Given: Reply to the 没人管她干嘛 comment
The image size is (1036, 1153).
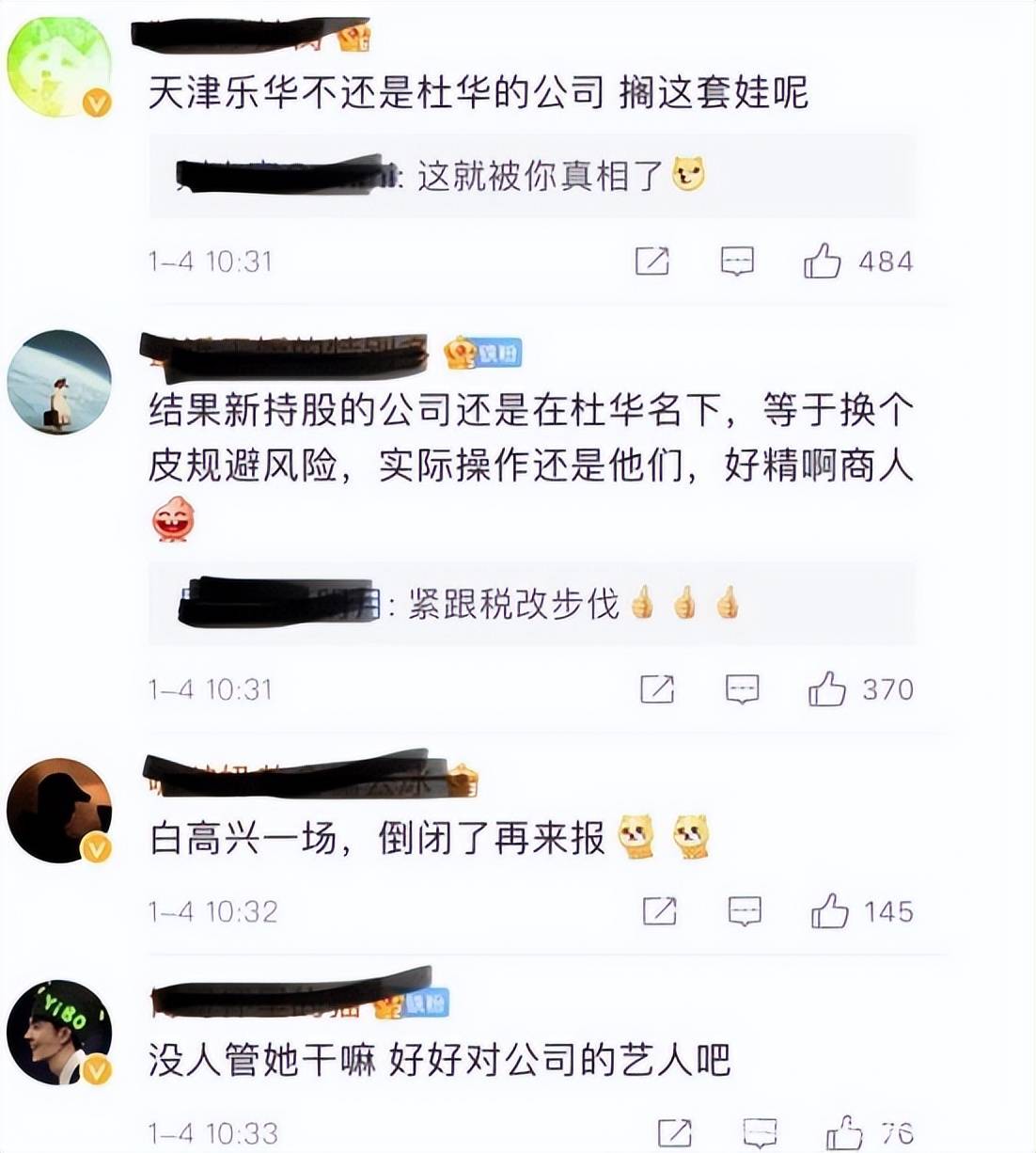Looking at the screenshot, I should click(760, 1132).
